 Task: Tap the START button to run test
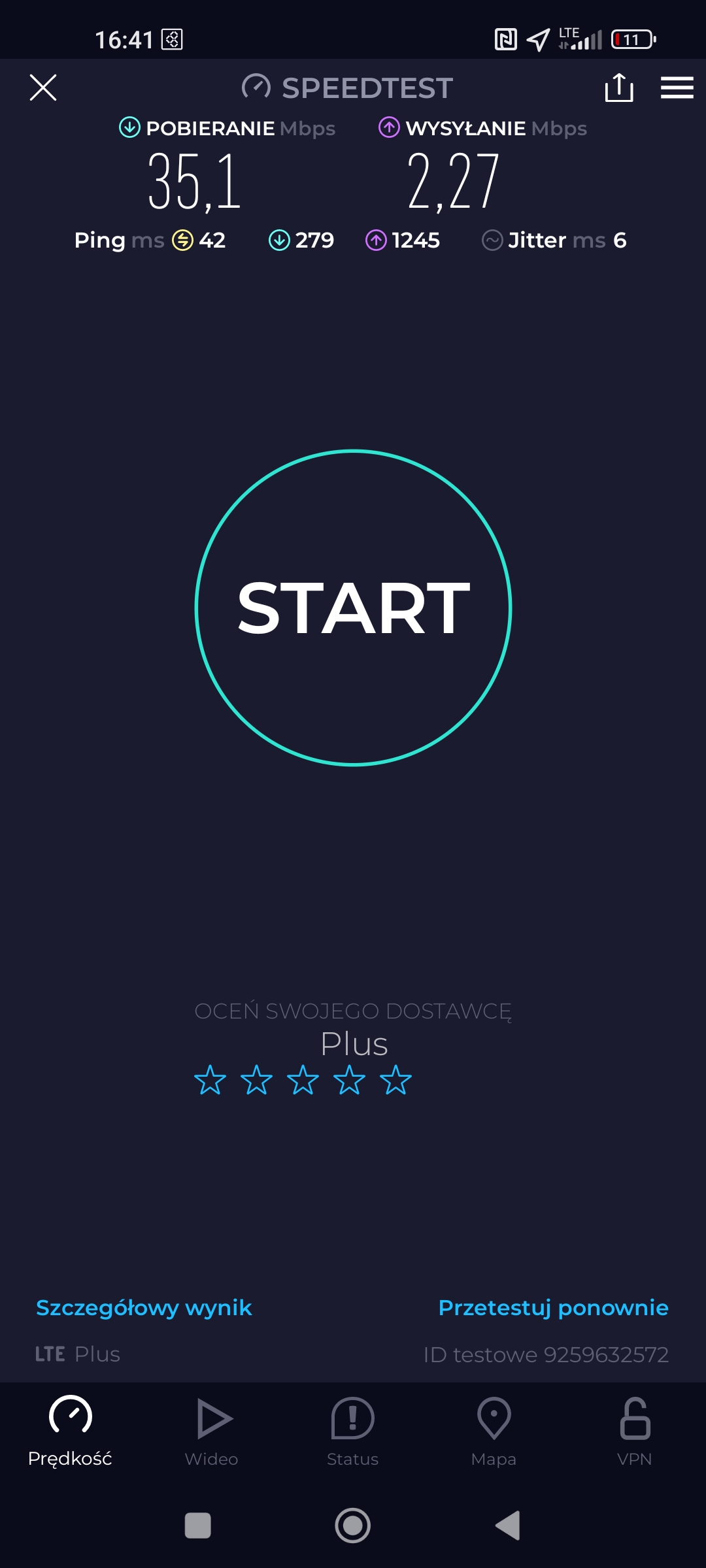coord(353,608)
